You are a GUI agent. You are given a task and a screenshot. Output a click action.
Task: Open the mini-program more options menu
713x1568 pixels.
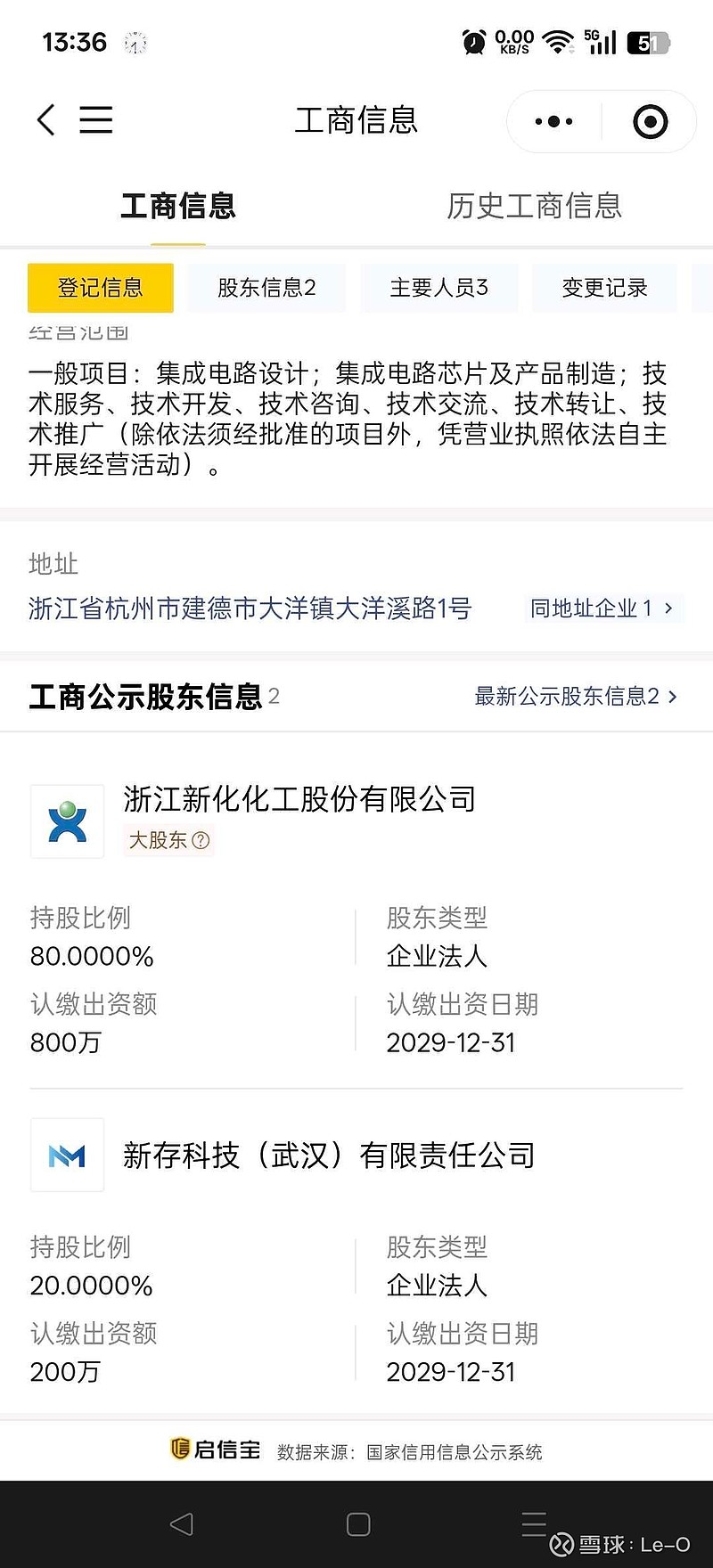(553, 120)
